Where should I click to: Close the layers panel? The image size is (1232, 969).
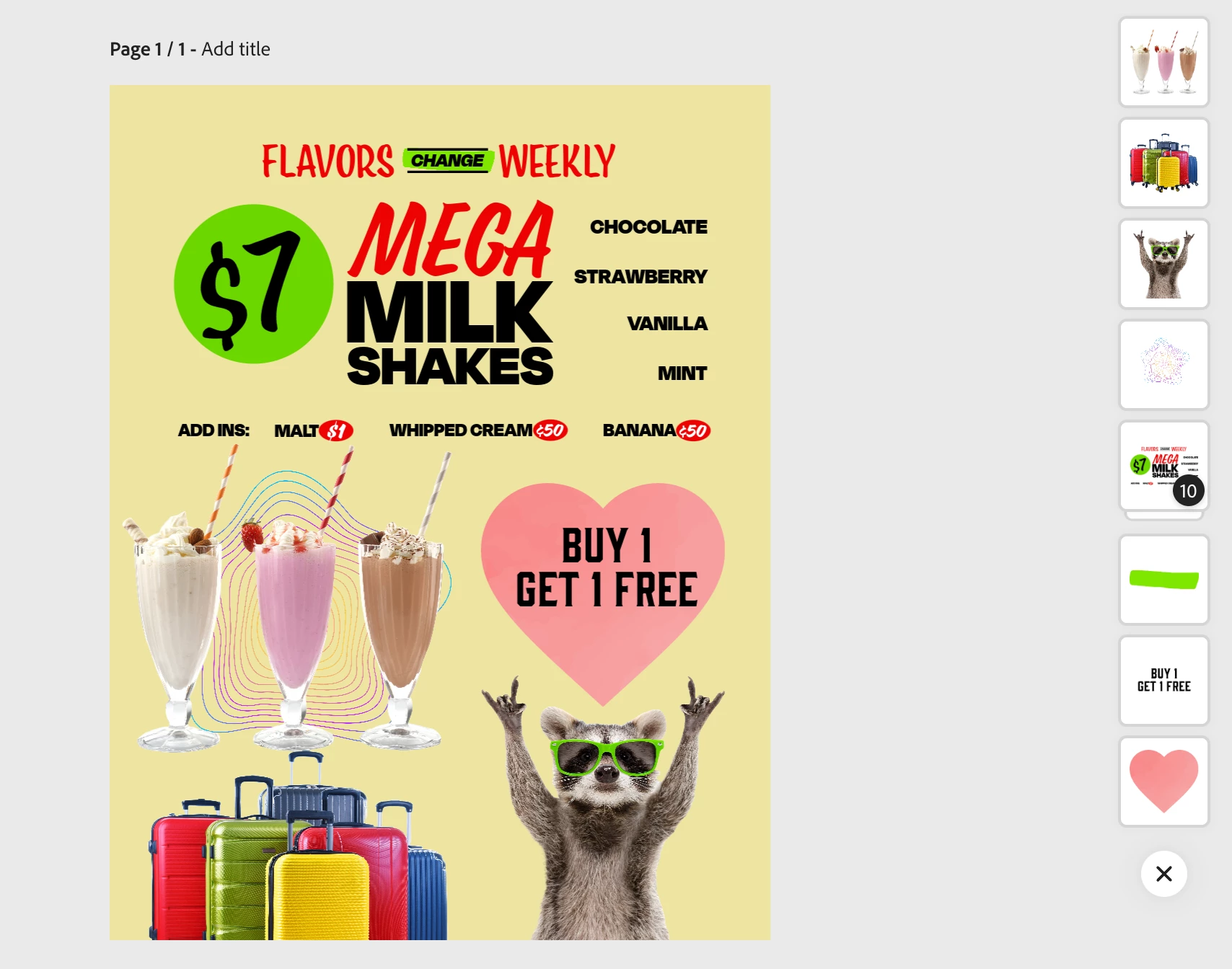click(x=1163, y=874)
